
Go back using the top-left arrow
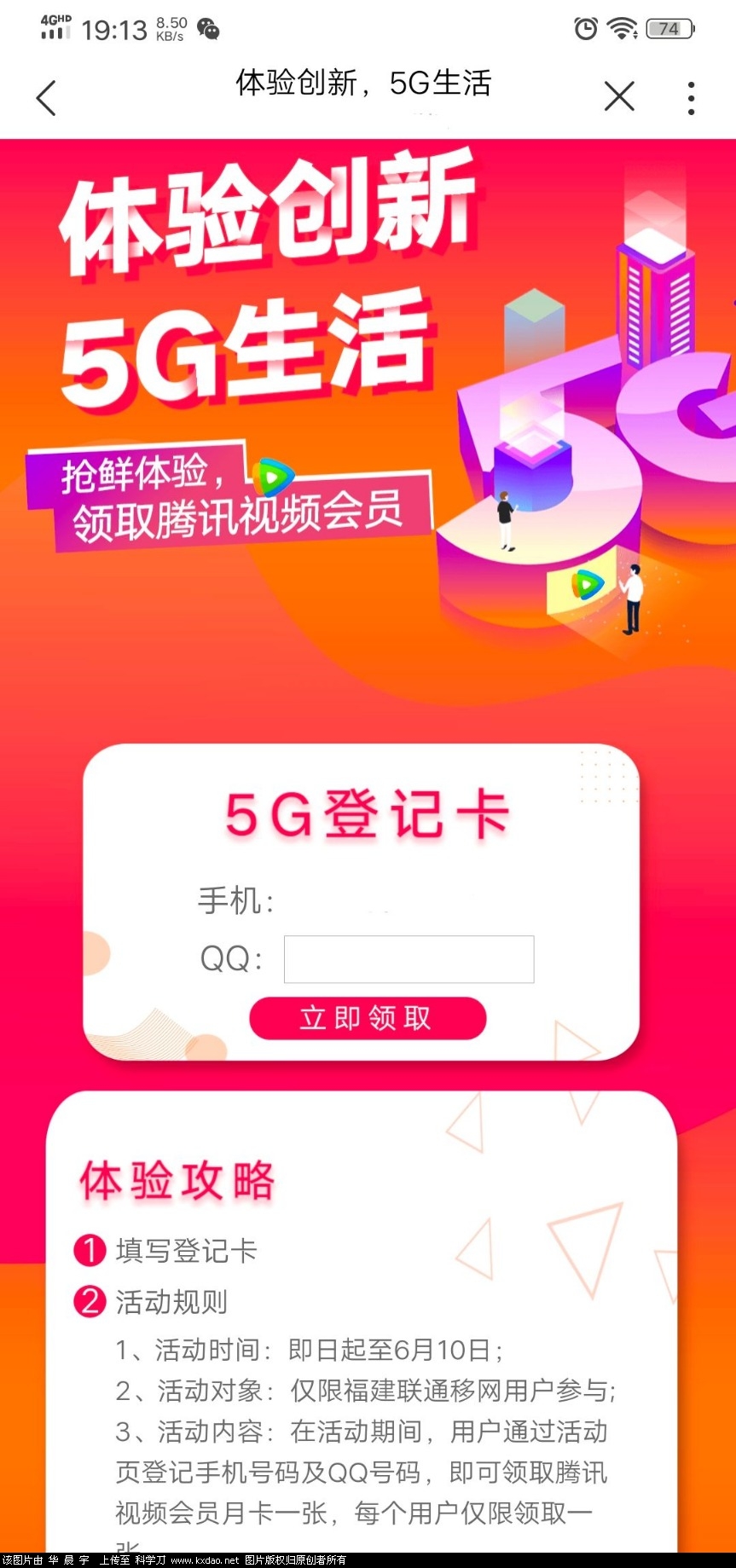click(47, 98)
